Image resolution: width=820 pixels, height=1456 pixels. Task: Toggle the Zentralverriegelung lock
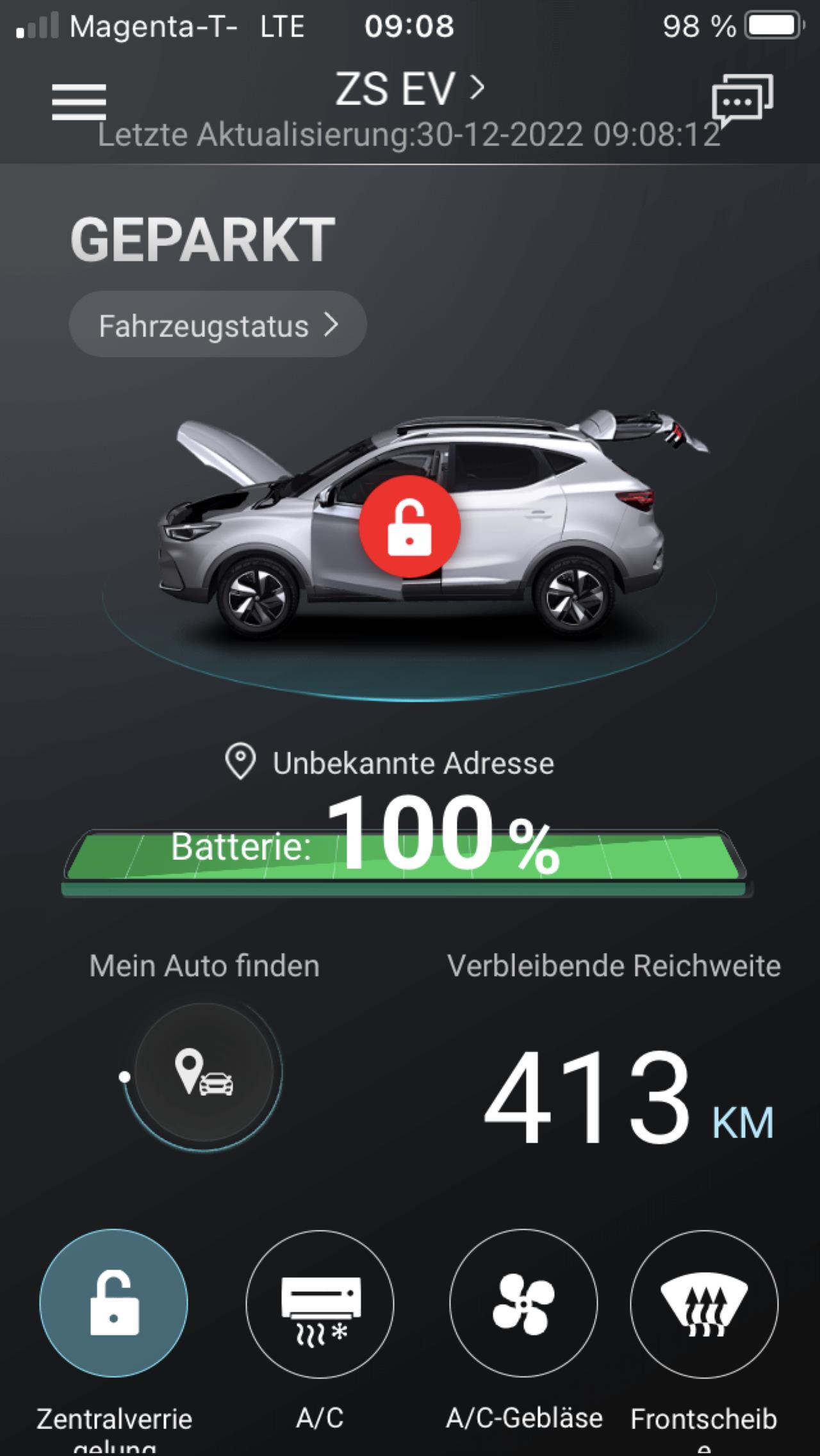click(x=114, y=1303)
